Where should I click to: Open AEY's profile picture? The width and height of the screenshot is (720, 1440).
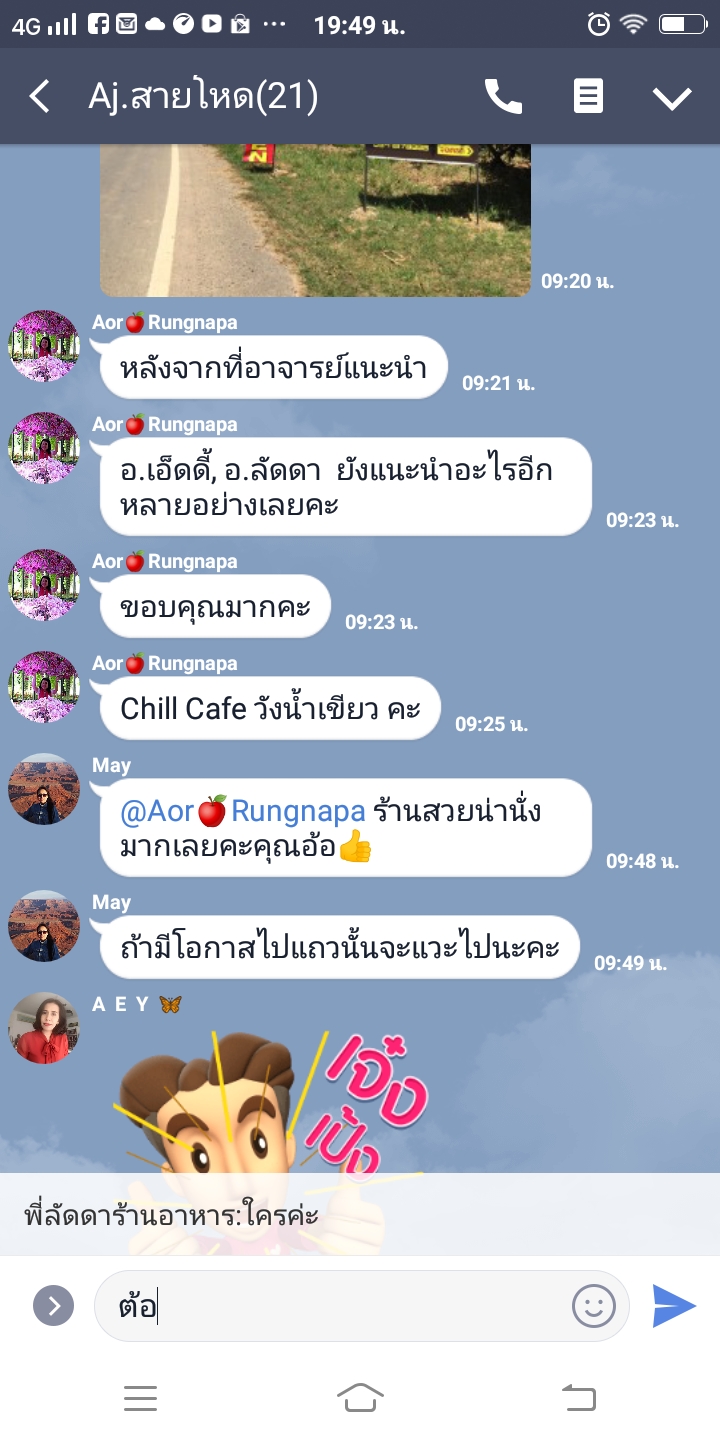coord(43,1027)
